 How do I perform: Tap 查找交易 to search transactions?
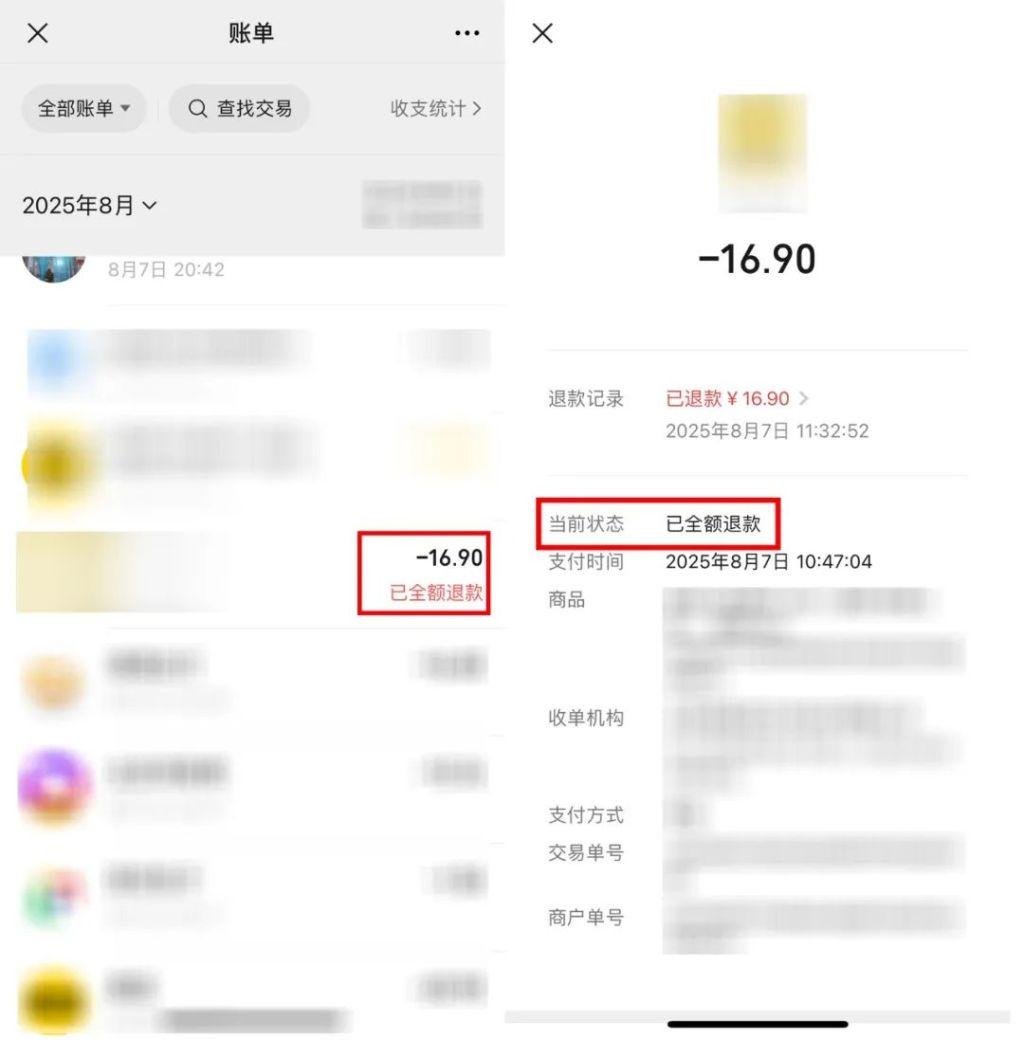click(x=239, y=109)
